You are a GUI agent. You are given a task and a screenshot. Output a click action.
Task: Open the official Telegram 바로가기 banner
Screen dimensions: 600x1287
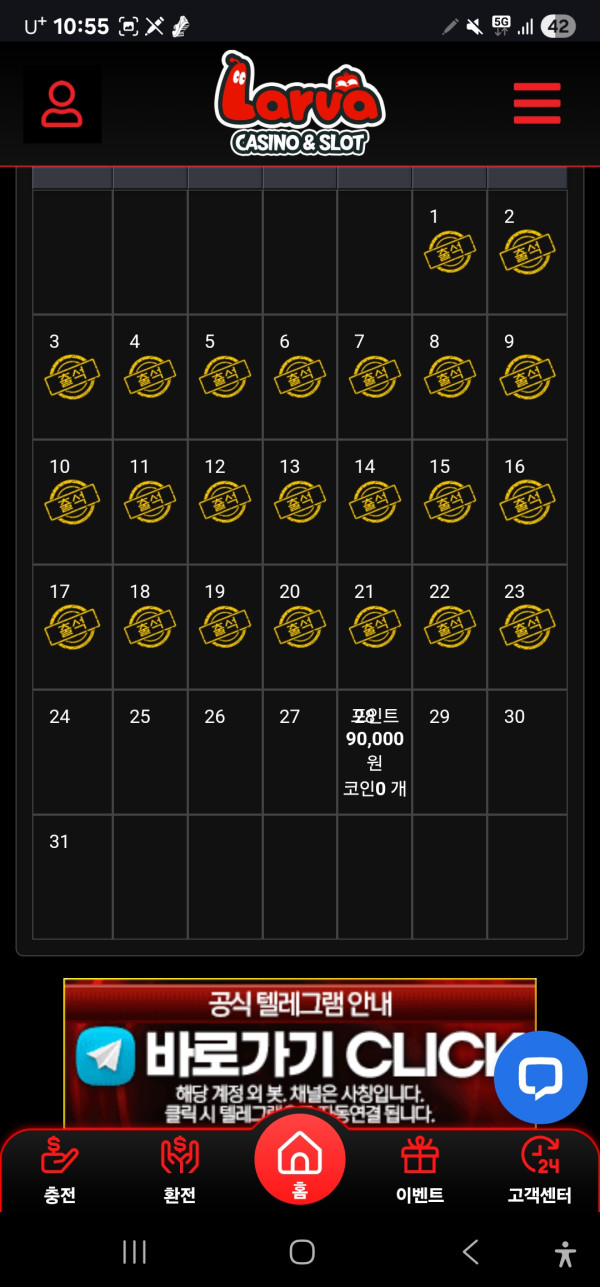(x=280, y=1050)
